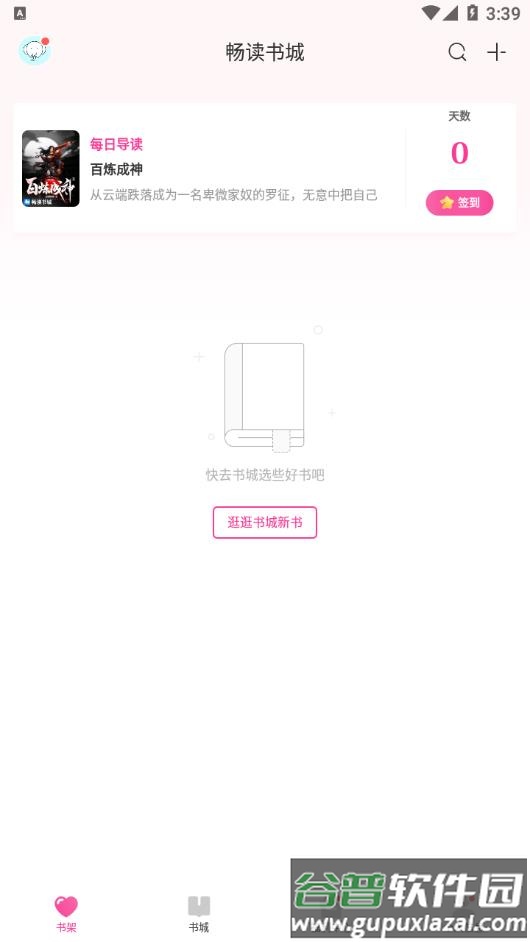Open the 百炼成神 daily reading card
Screen dimensions: 530x942
click(x=209, y=169)
